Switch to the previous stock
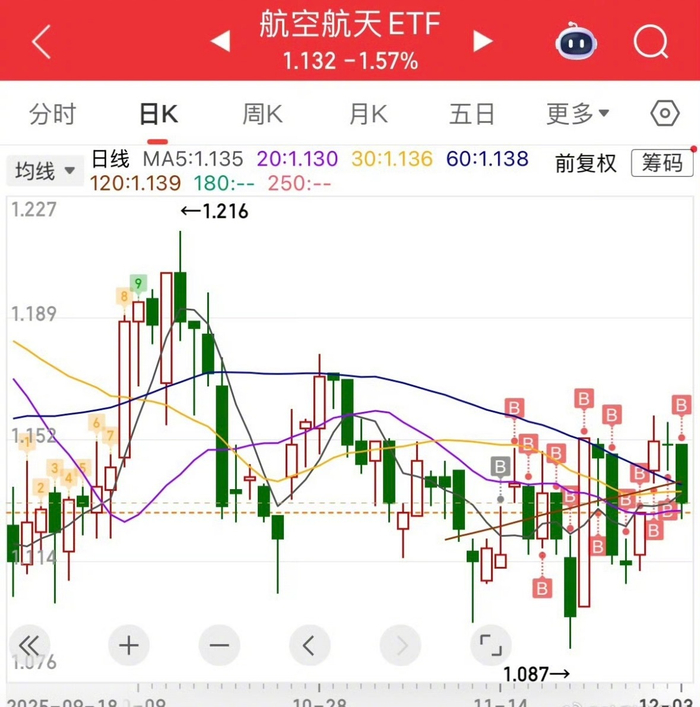 (220, 42)
